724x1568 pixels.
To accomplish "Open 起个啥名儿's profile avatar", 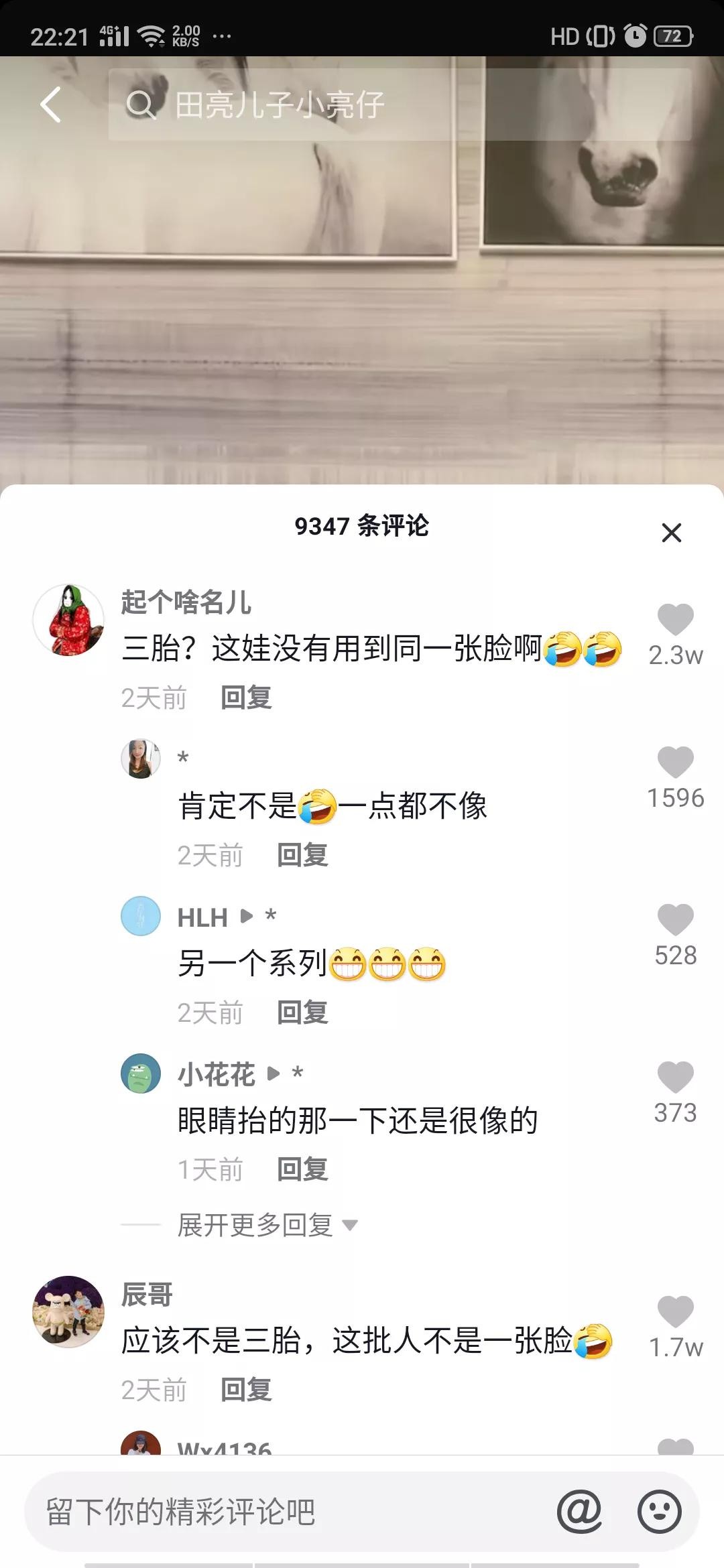I will click(68, 620).
